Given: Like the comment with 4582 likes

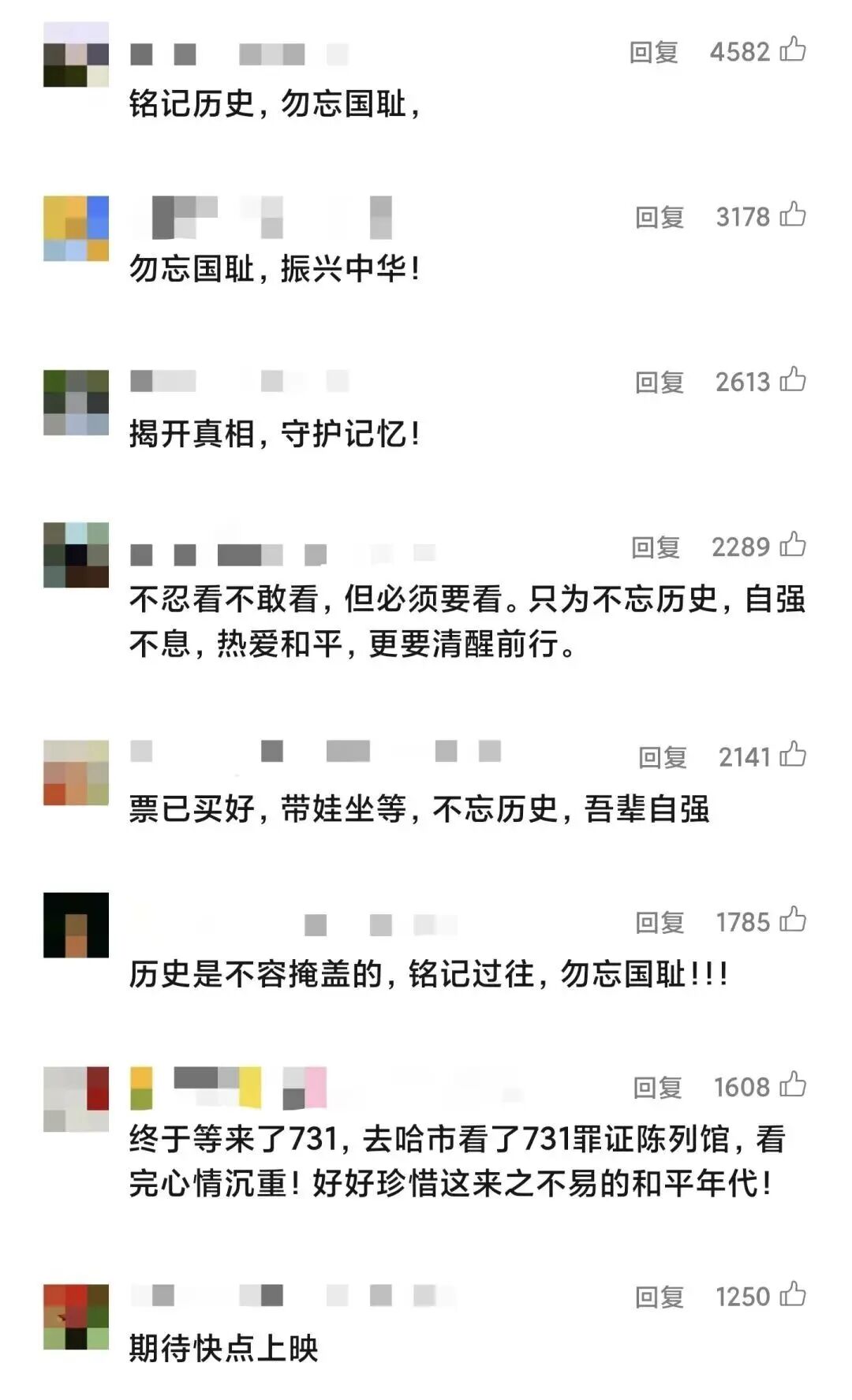Looking at the screenshot, I should (x=793, y=50).
